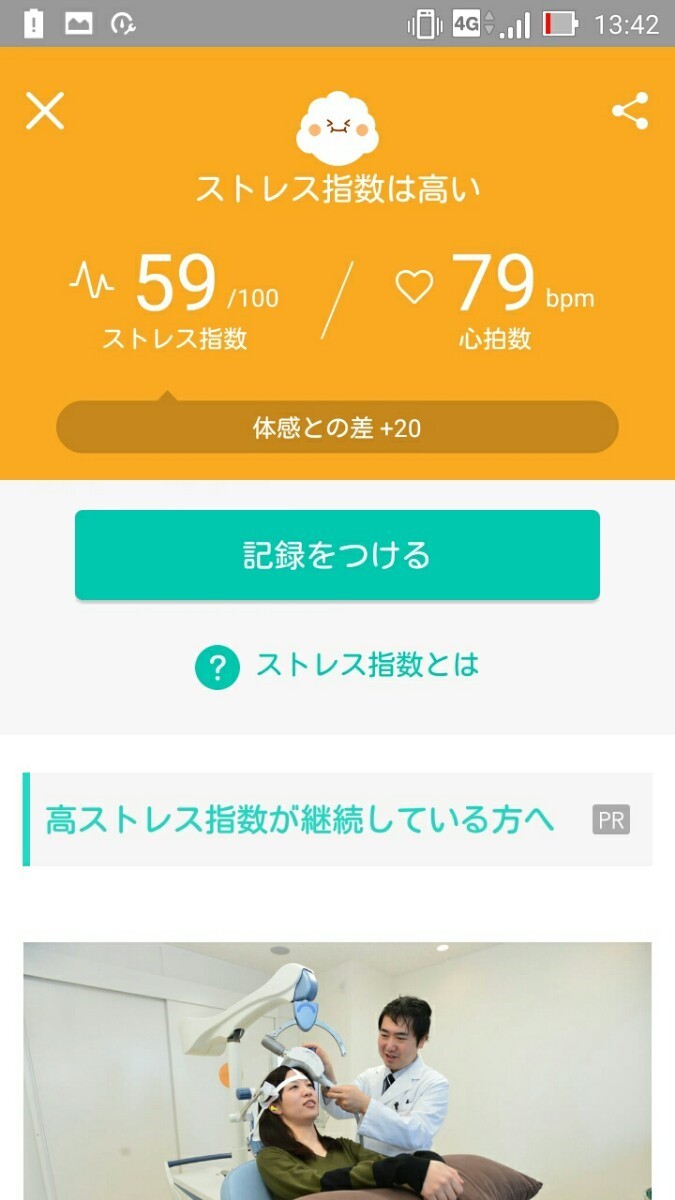Tap the 記録をつける button
This screenshot has height=1200, width=675.
coord(337,555)
